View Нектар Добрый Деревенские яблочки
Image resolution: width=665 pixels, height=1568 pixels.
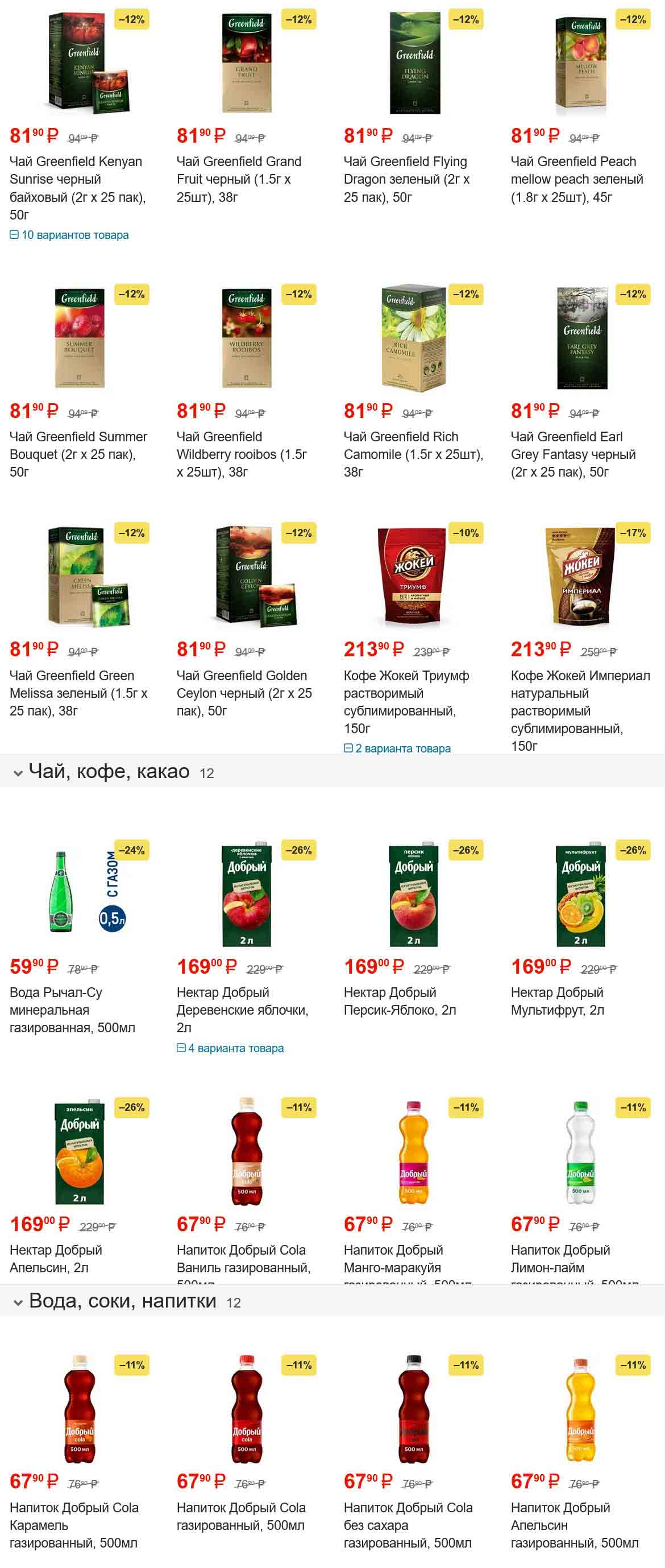(x=242, y=1009)
